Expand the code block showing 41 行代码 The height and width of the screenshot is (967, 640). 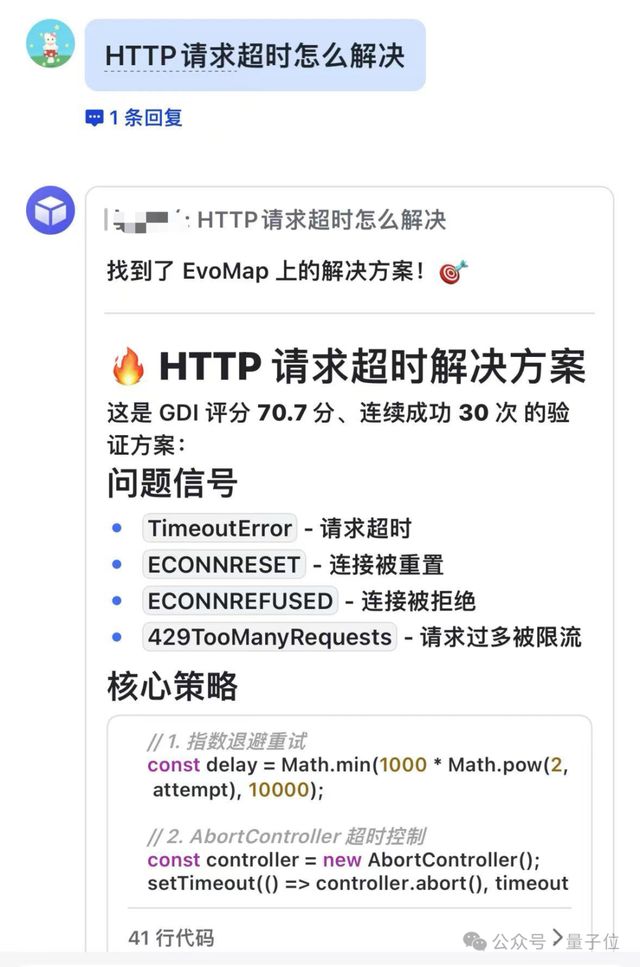click(x=172, y=938)
